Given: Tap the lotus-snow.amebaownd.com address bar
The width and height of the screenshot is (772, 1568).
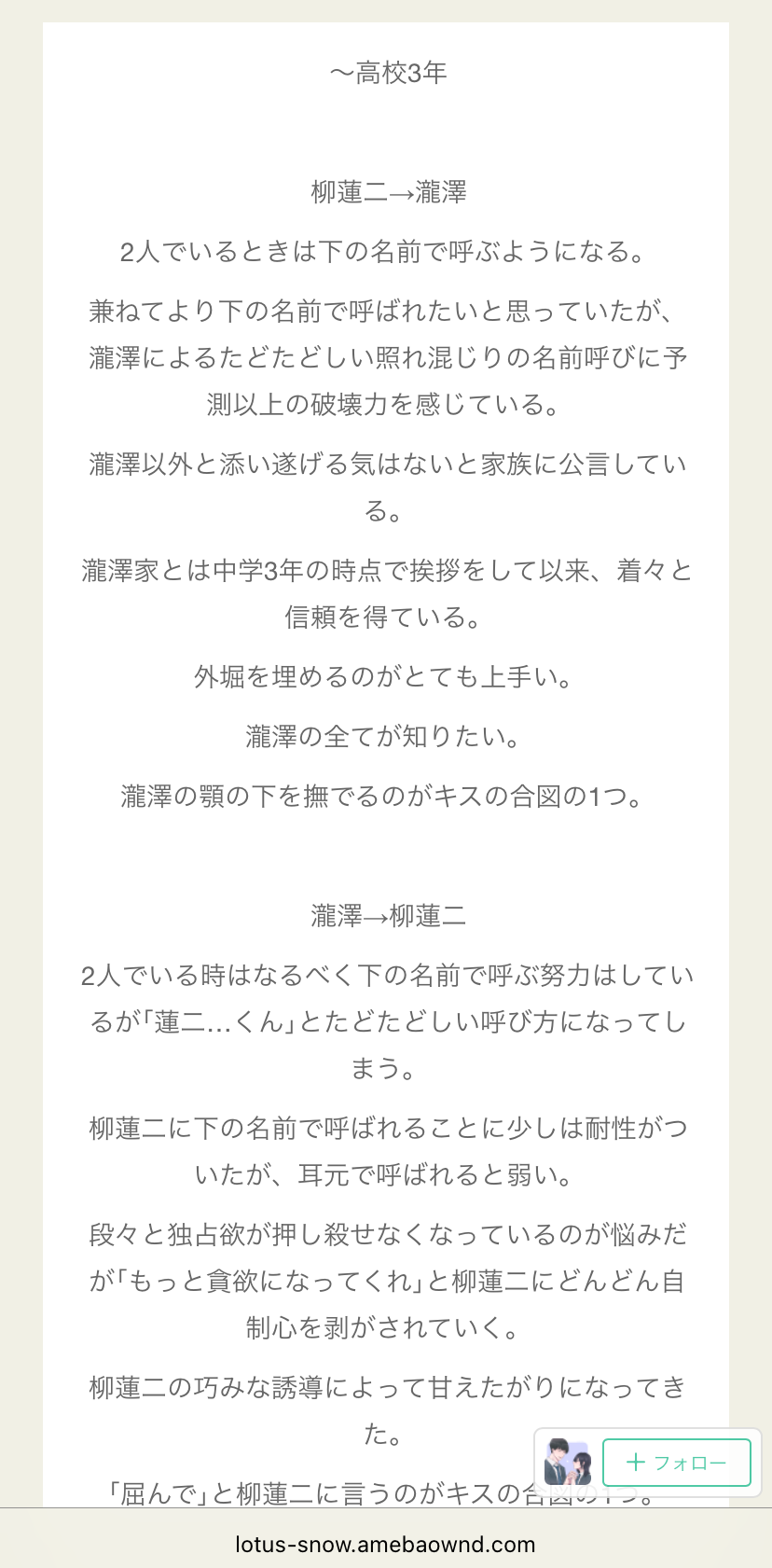Looking at the screenshot, I should coord(385,1544).
